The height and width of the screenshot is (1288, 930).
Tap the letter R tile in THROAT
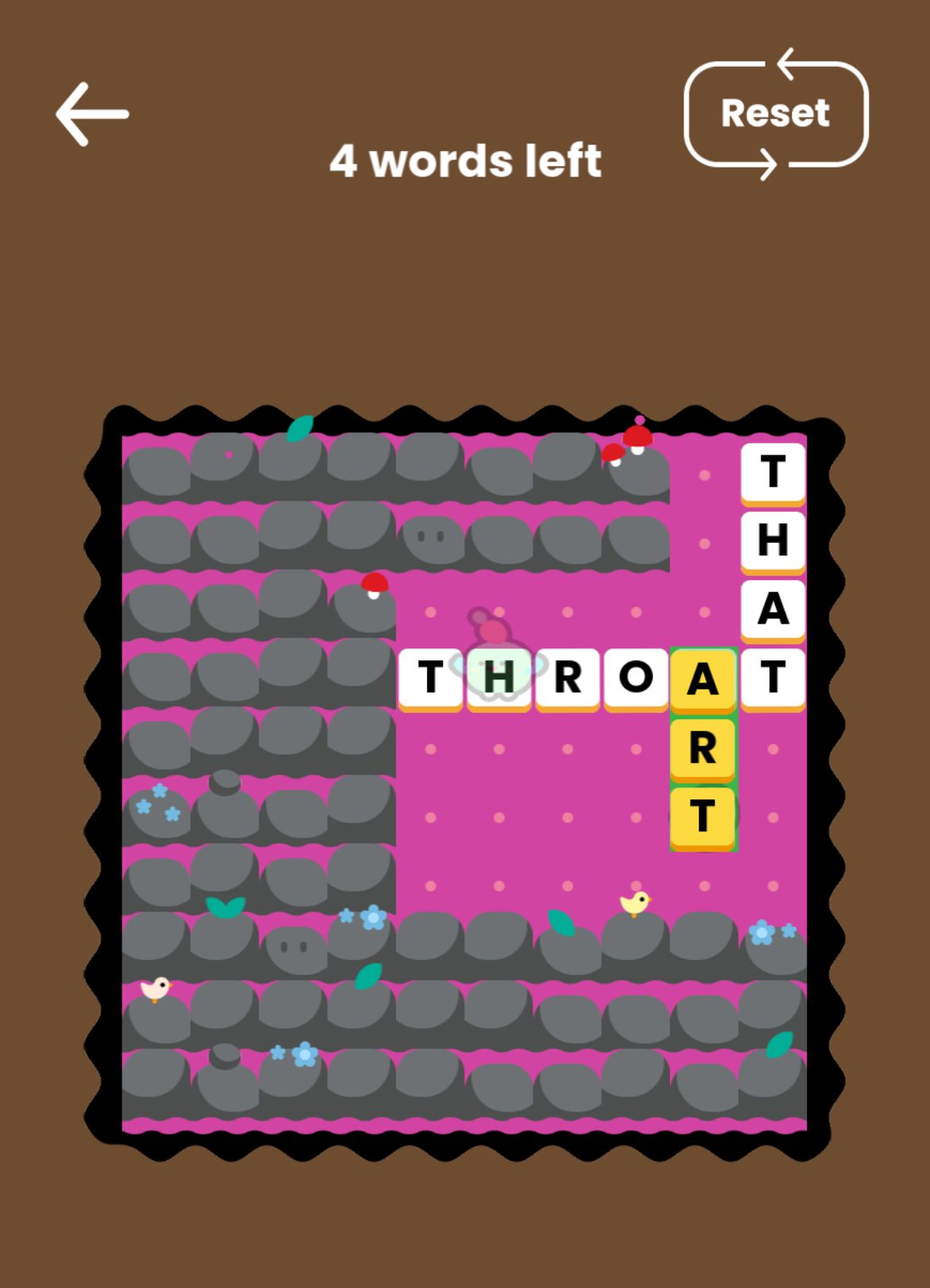(568, 677)
